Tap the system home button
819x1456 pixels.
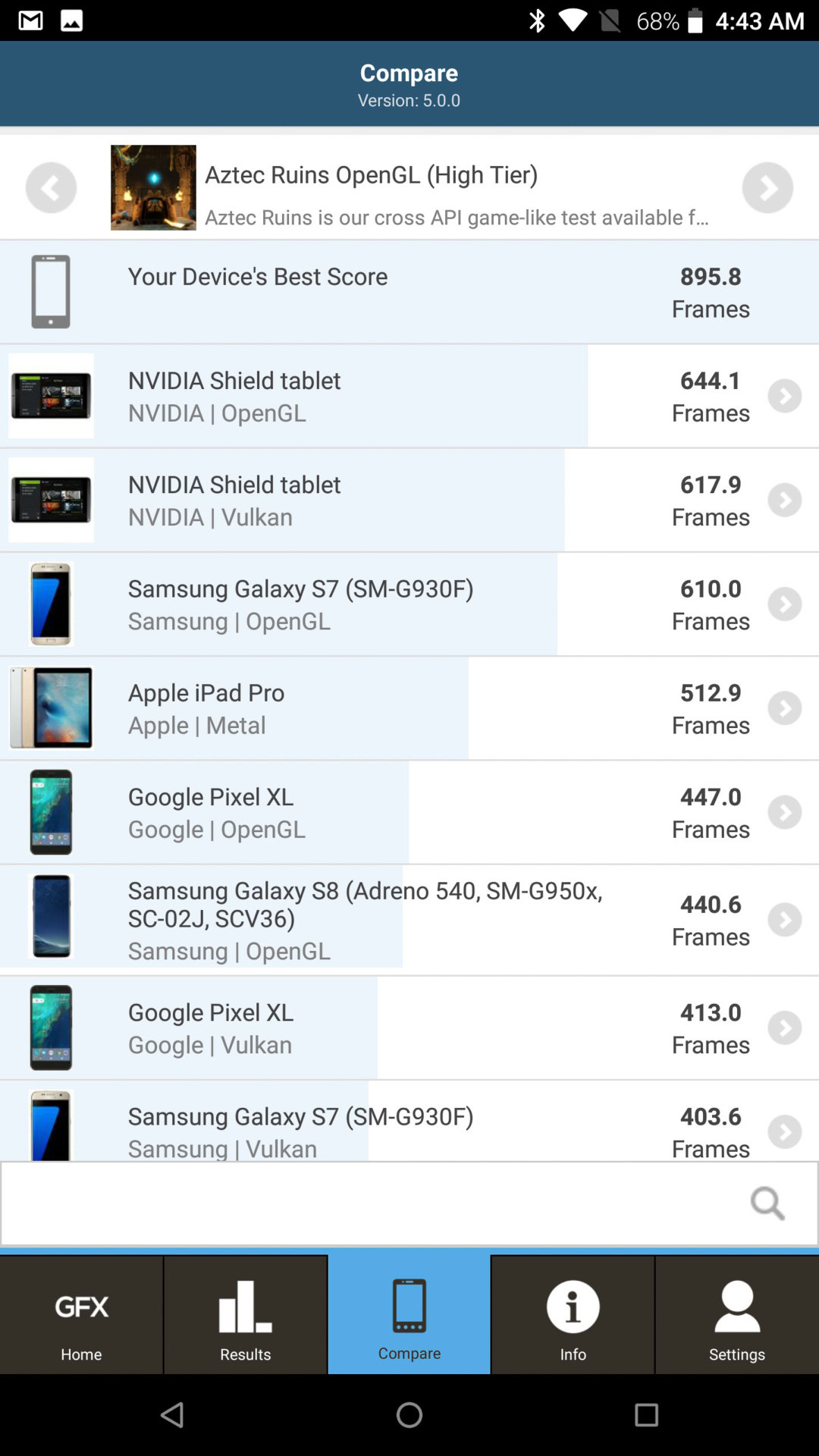pos(409,1414)
